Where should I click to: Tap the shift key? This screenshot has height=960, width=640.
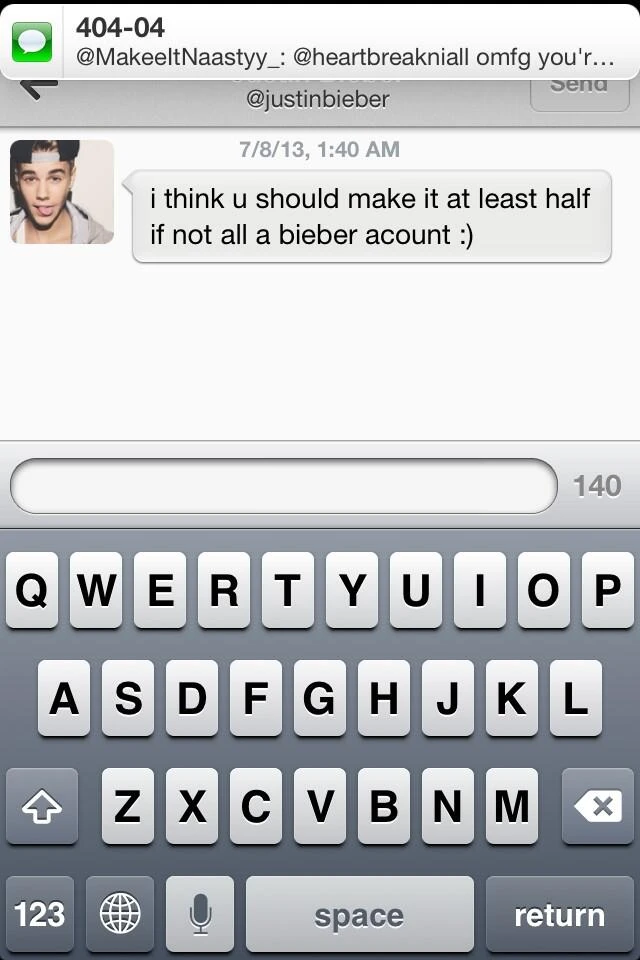click(x=41, y=806)
